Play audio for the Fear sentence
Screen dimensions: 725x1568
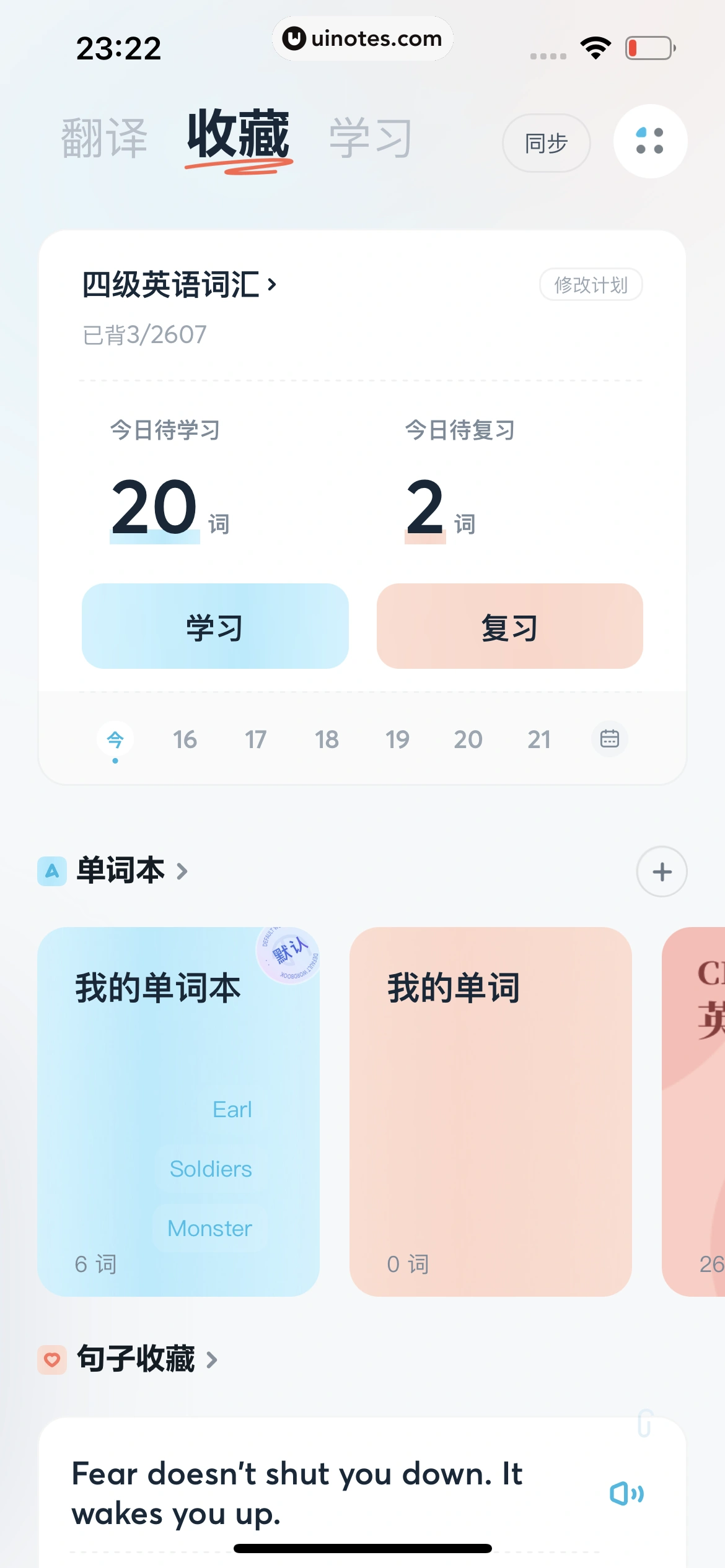628,1493
